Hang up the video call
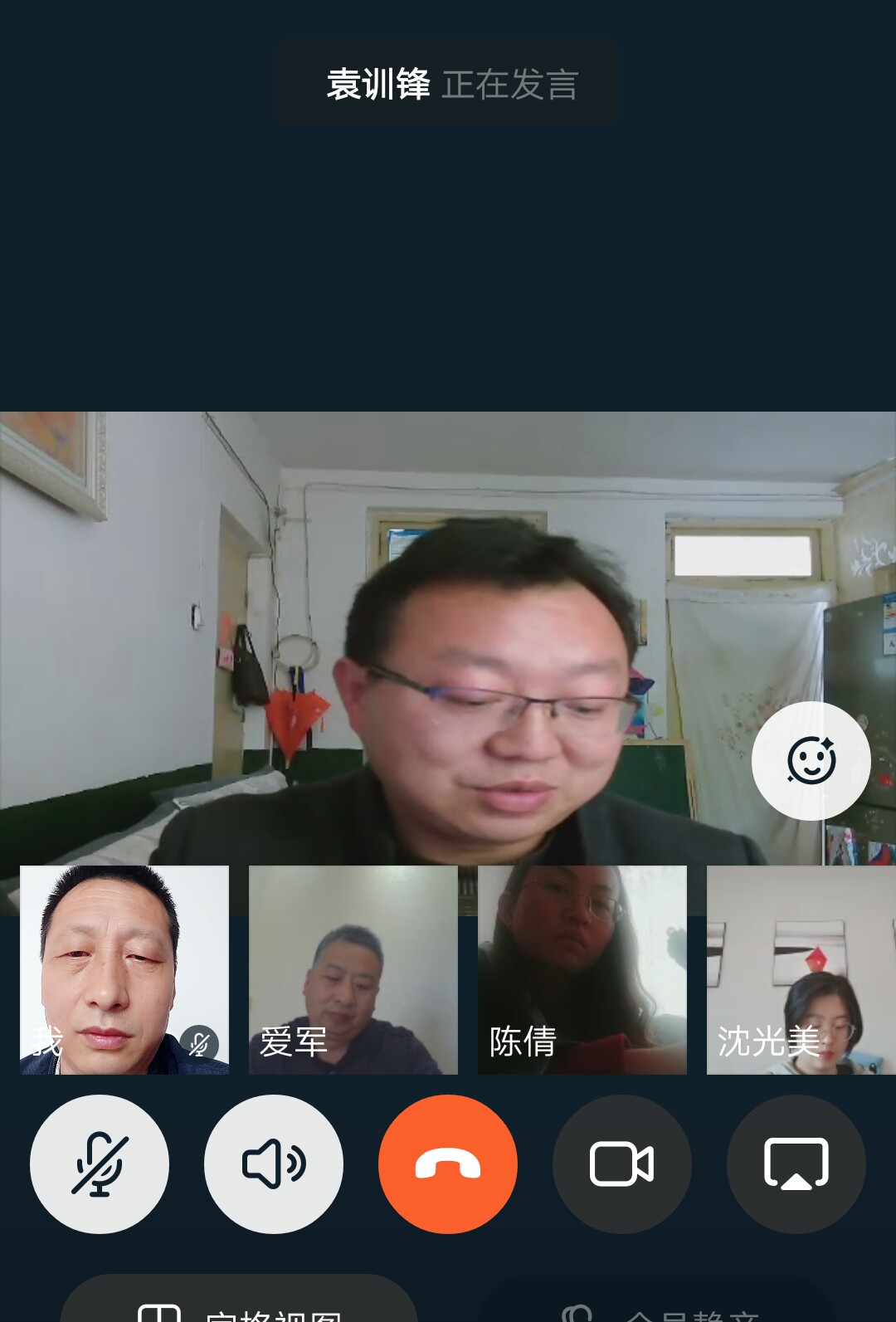This screenshot has height=1322, width=896. pyautogui.click(x=448, y=1163)
